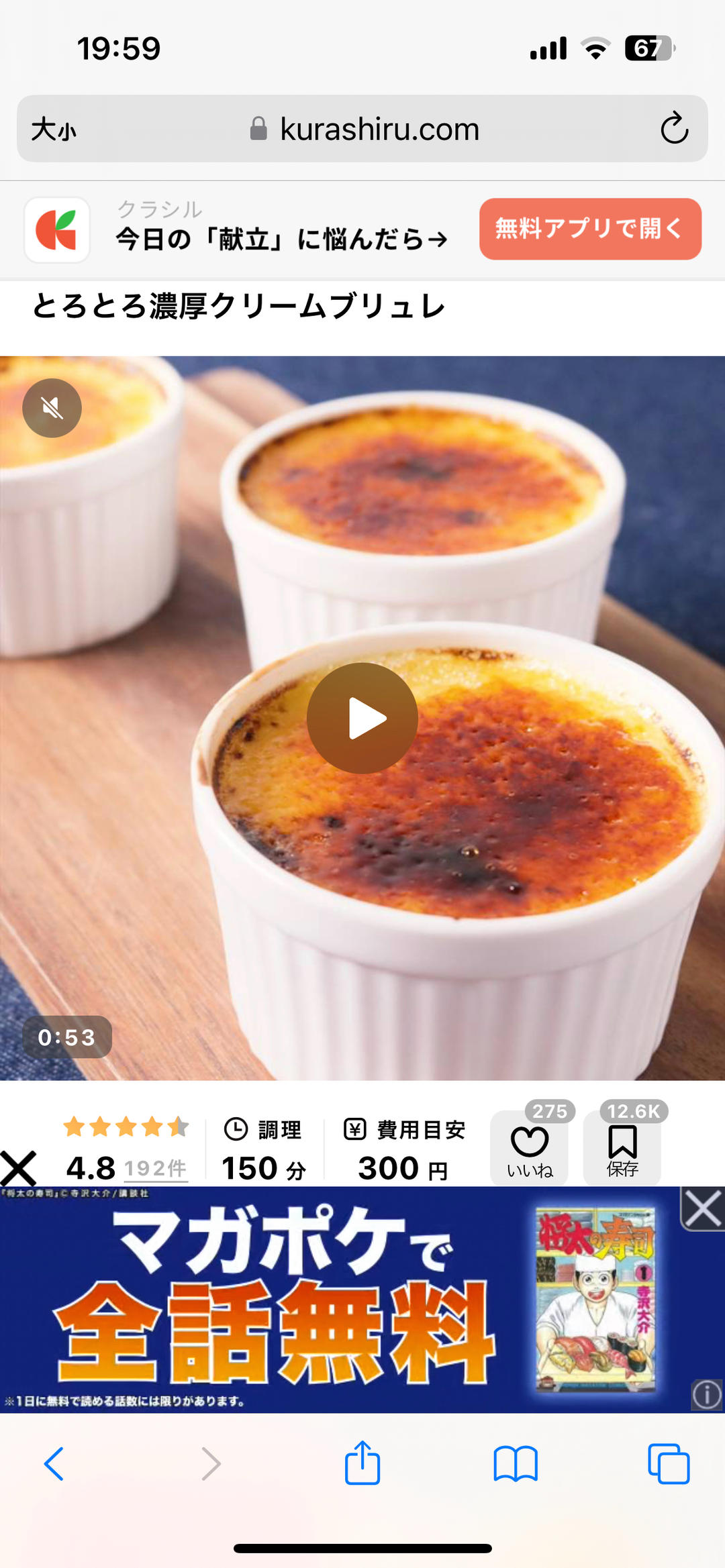Tap the 無料アプリで開く button
The height and width of the screenshot is (1568, 725).
point(590,229)
